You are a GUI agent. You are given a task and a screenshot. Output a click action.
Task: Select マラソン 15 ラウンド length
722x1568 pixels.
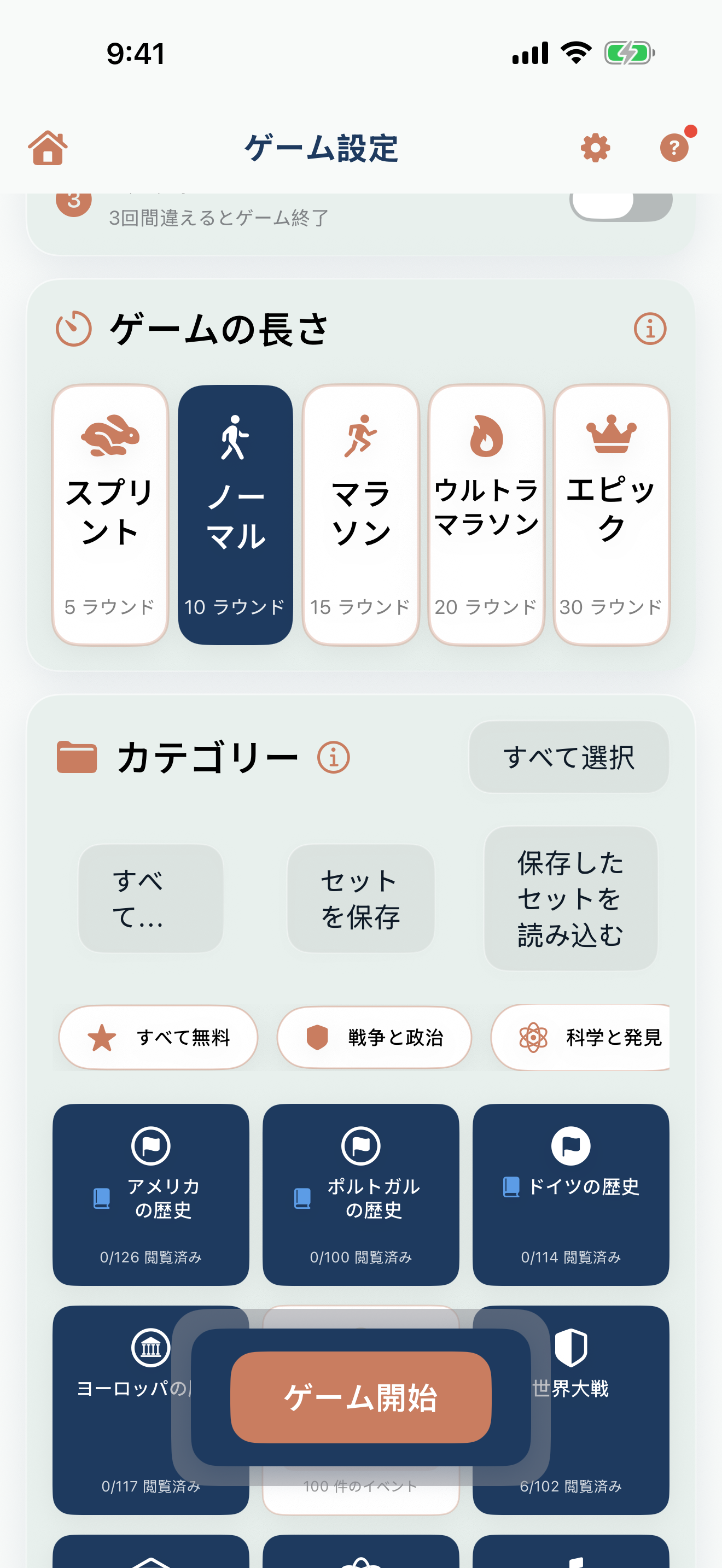pos(360,514)
